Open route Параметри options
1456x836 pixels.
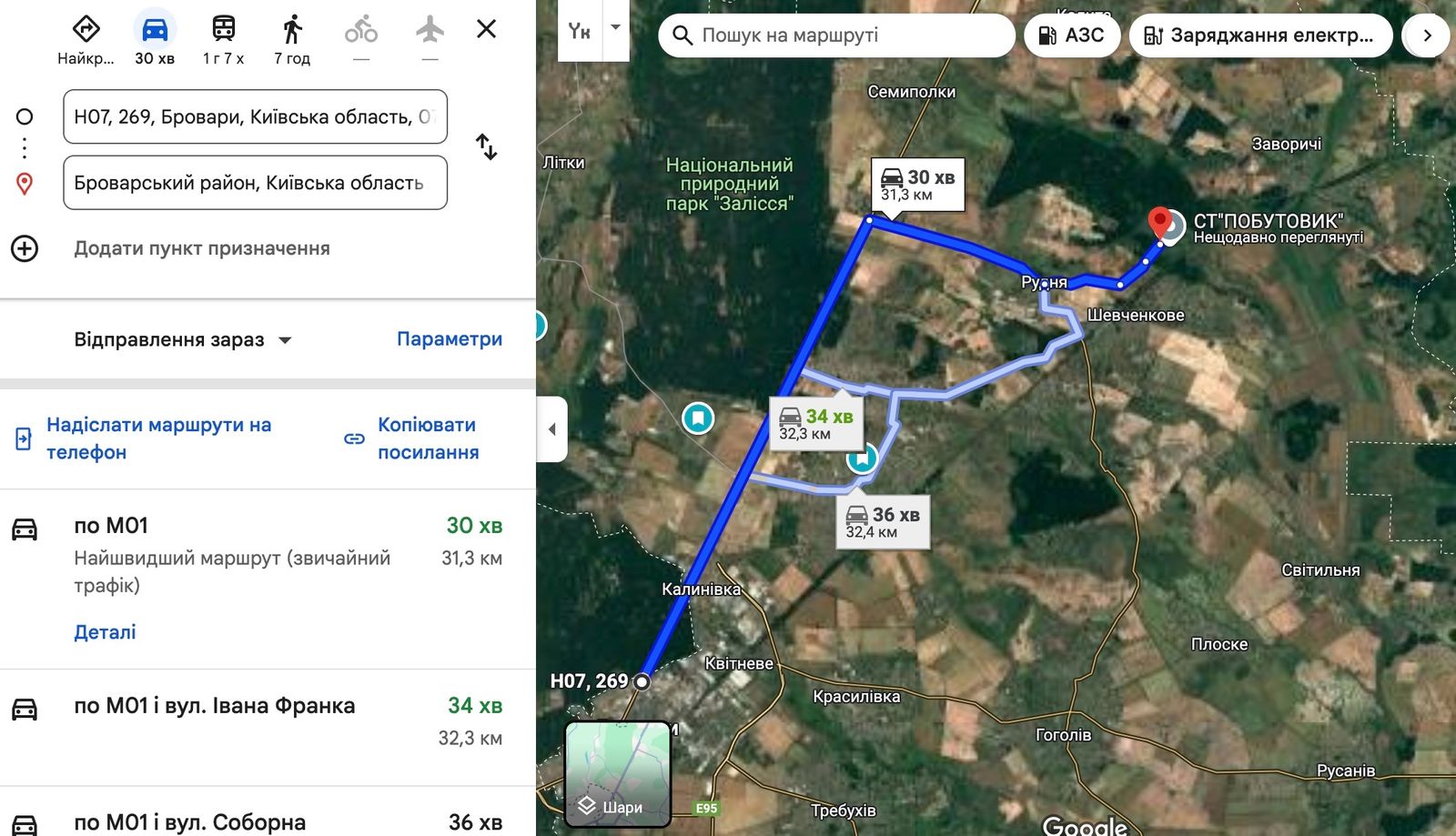450,339
